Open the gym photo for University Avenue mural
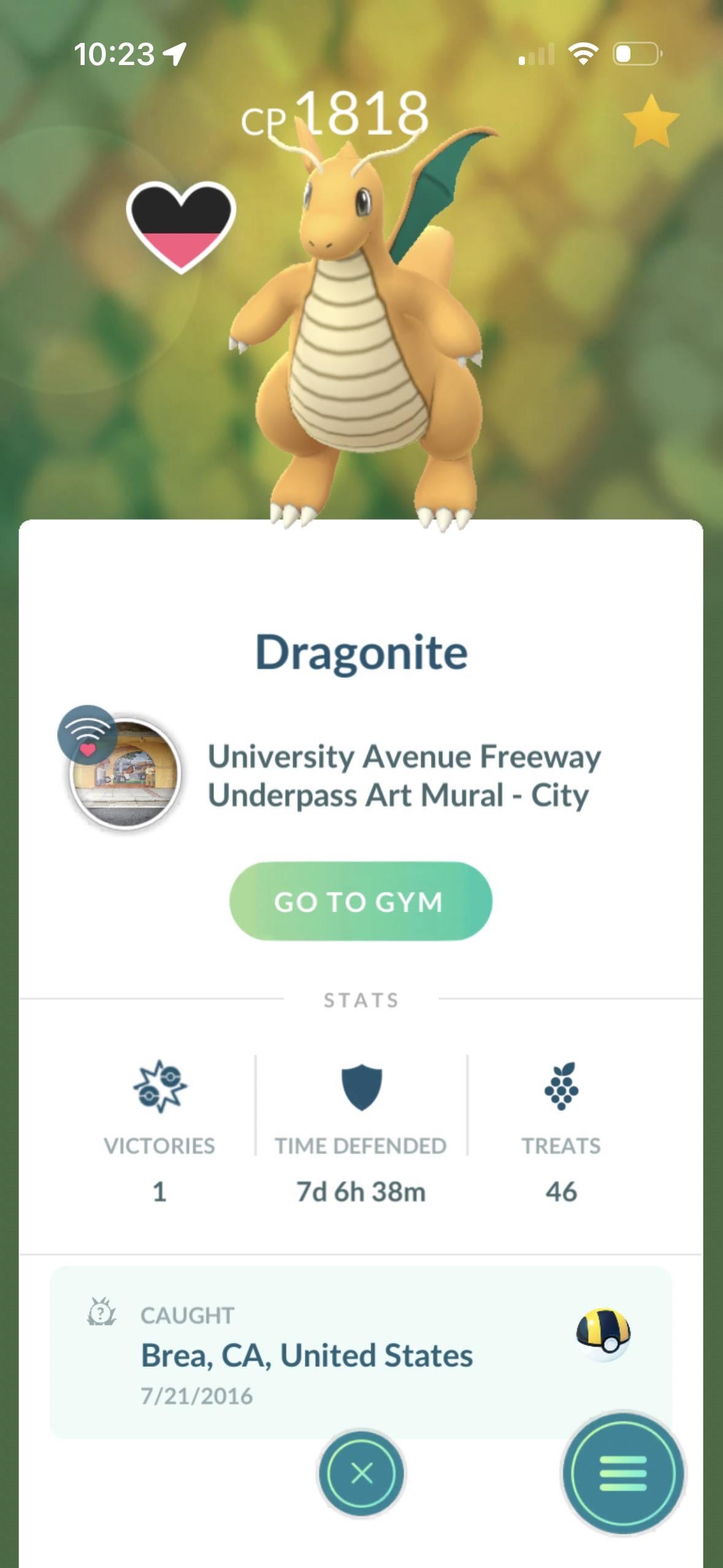This screenshot has width=723, height=1568. (125, 774)
